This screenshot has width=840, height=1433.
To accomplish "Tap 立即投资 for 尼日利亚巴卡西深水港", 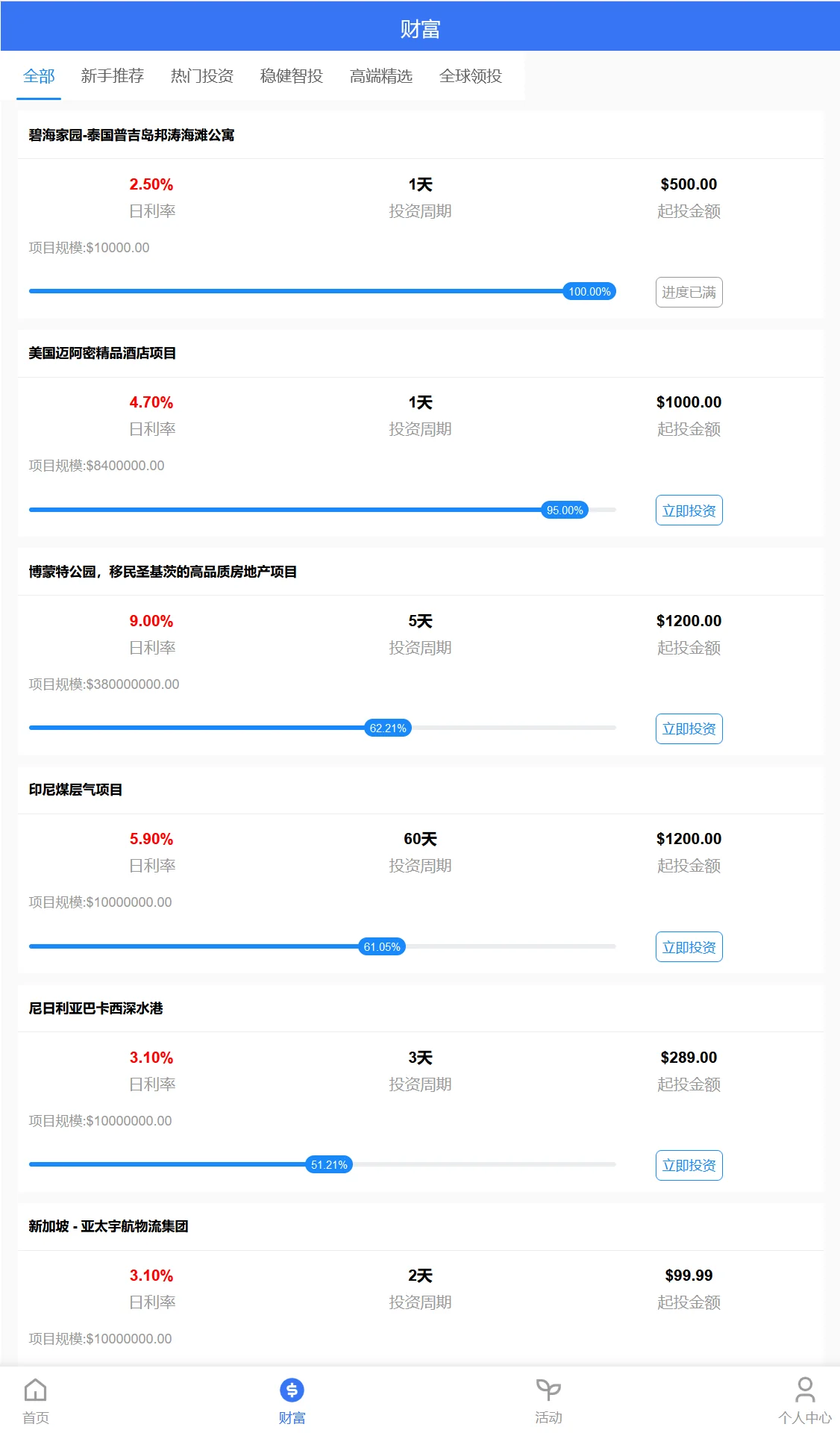I will 689,1165.
